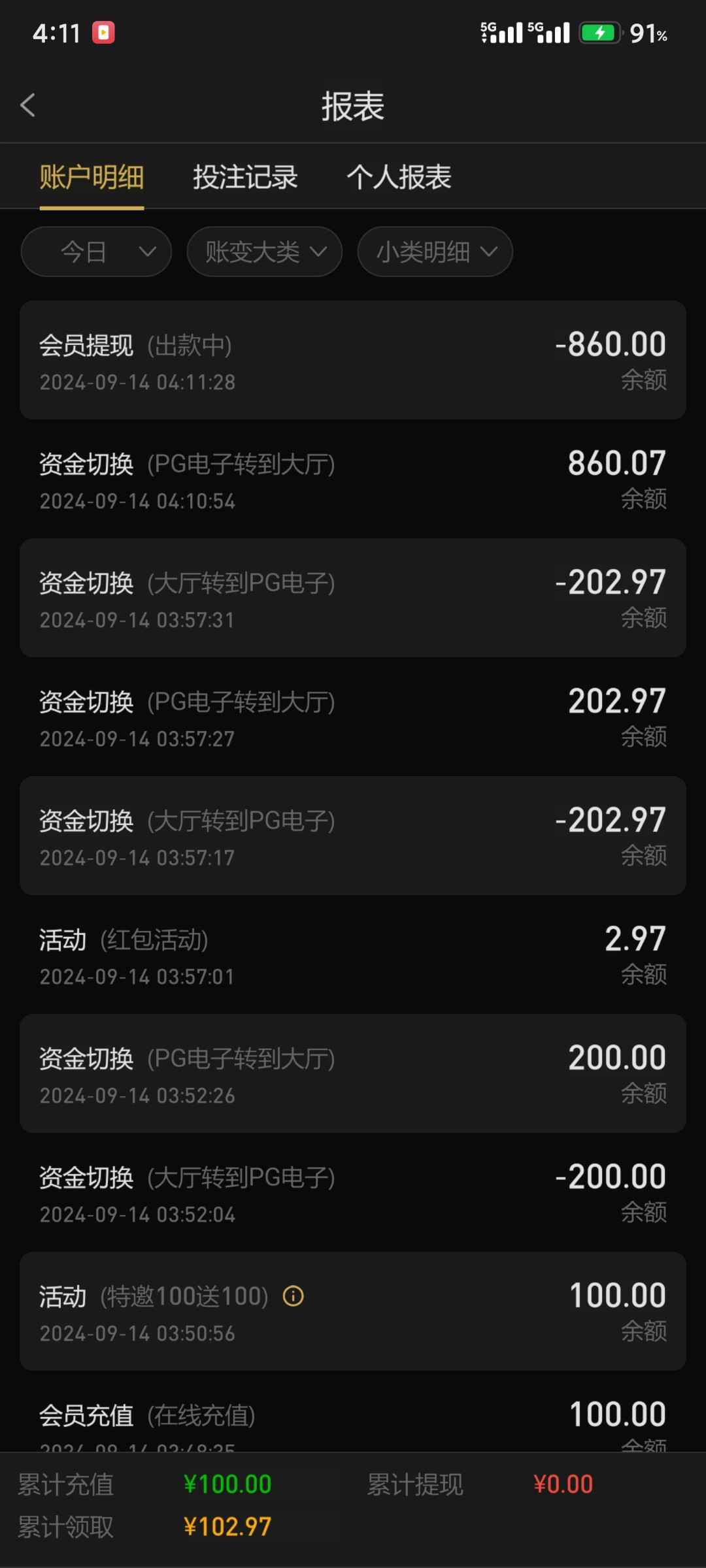
Task: Select the 账户明细 tab
Action: click(92, 177)
